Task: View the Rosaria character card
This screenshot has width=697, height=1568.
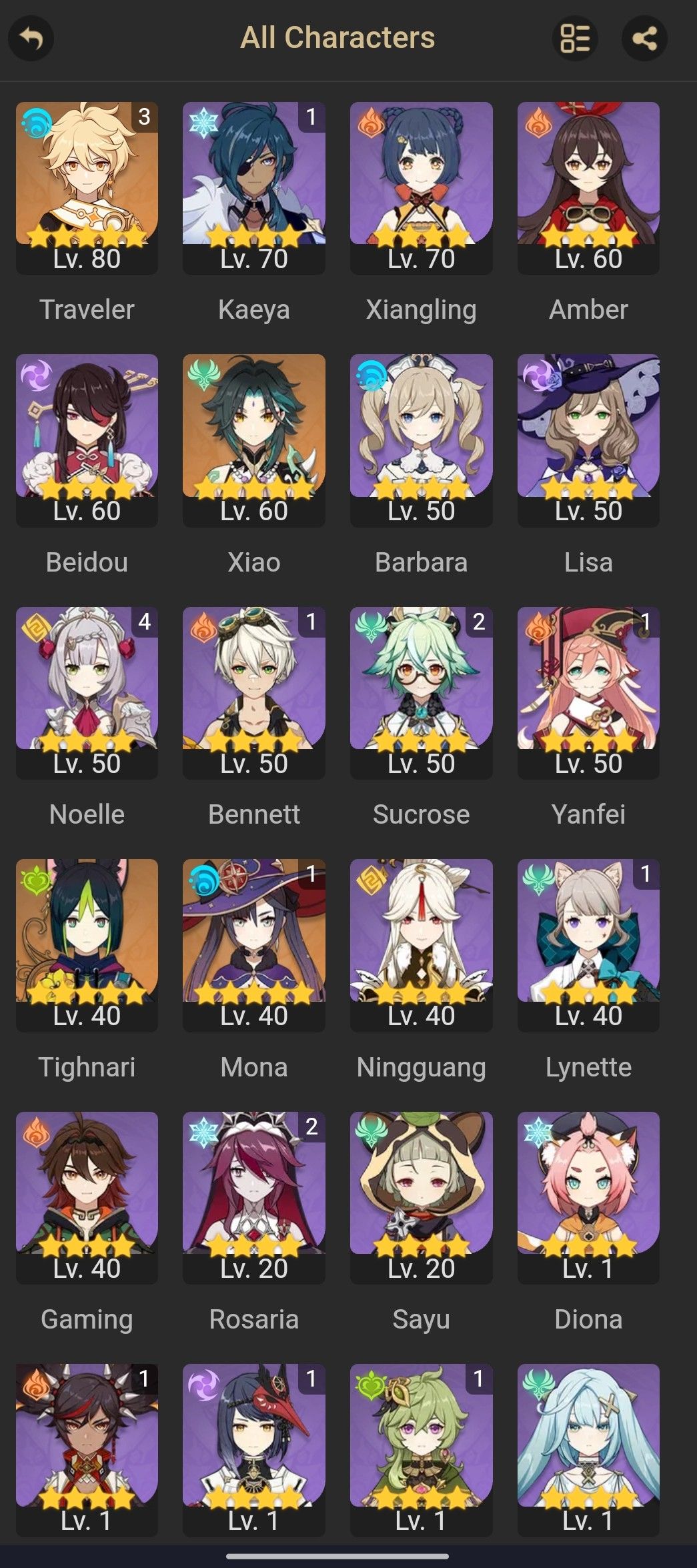Action: point(253,1197)
